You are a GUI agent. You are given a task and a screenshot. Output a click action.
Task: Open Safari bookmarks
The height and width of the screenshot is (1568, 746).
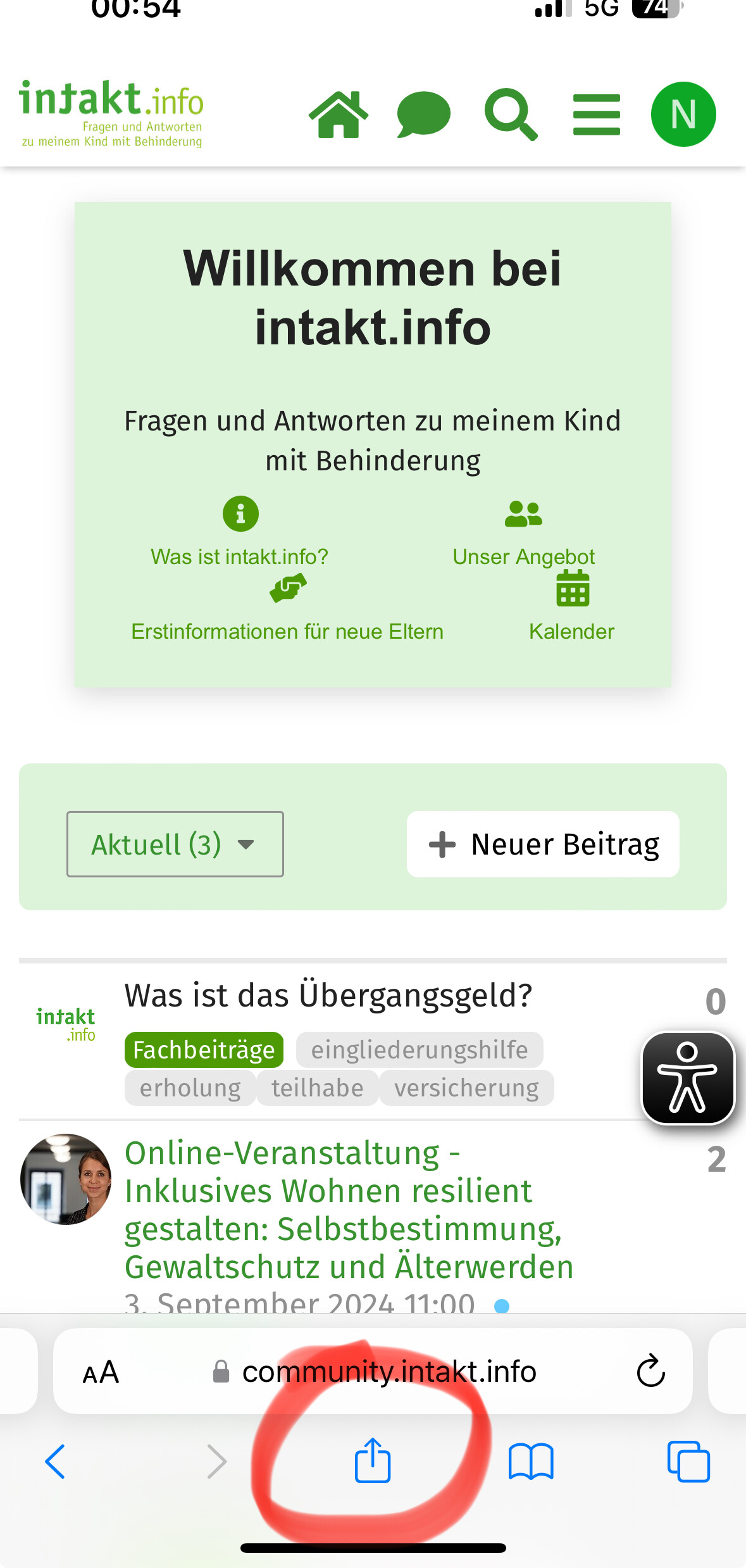pos(530,1460)
